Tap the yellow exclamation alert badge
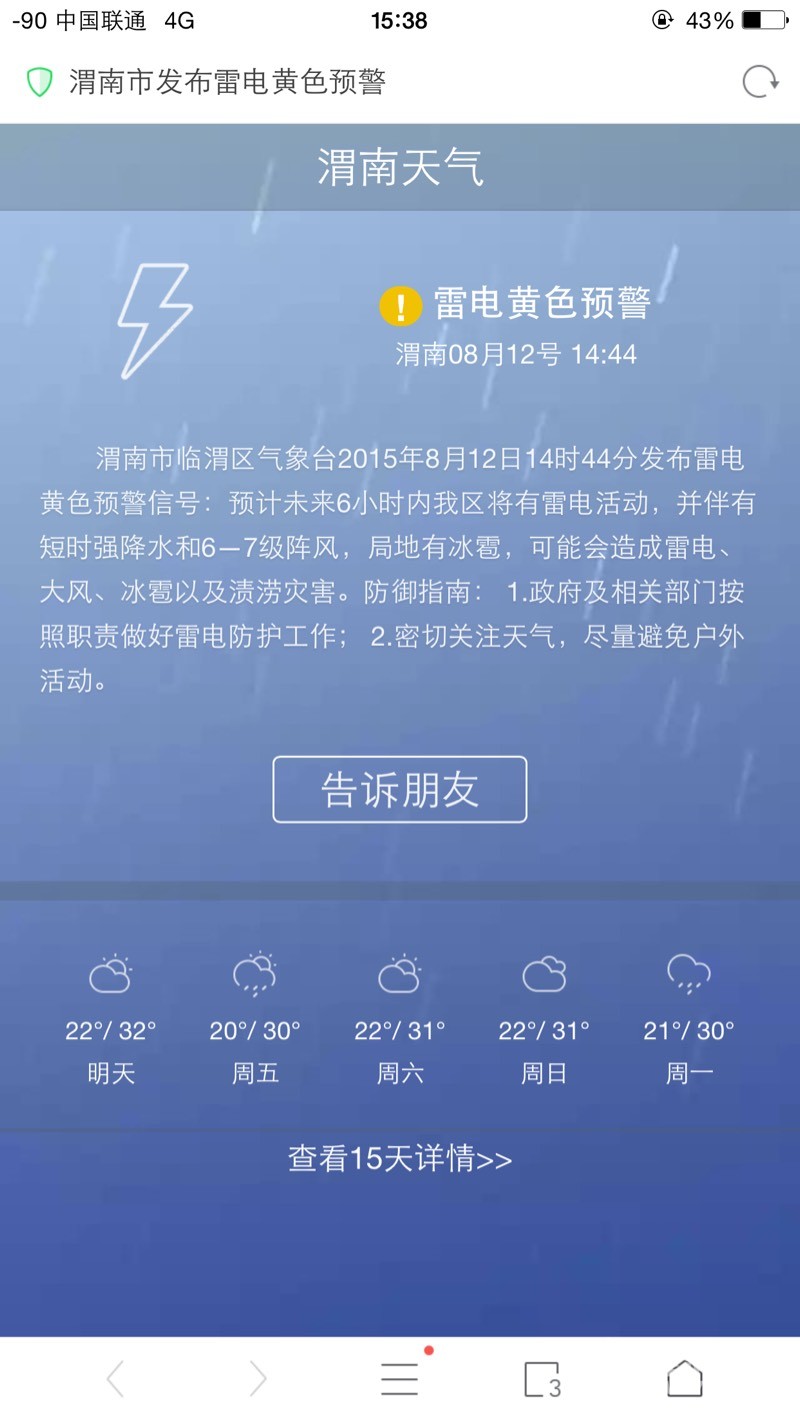This screenshot has height=1423, width=800. pyautogui.click(x=401, y=306)
